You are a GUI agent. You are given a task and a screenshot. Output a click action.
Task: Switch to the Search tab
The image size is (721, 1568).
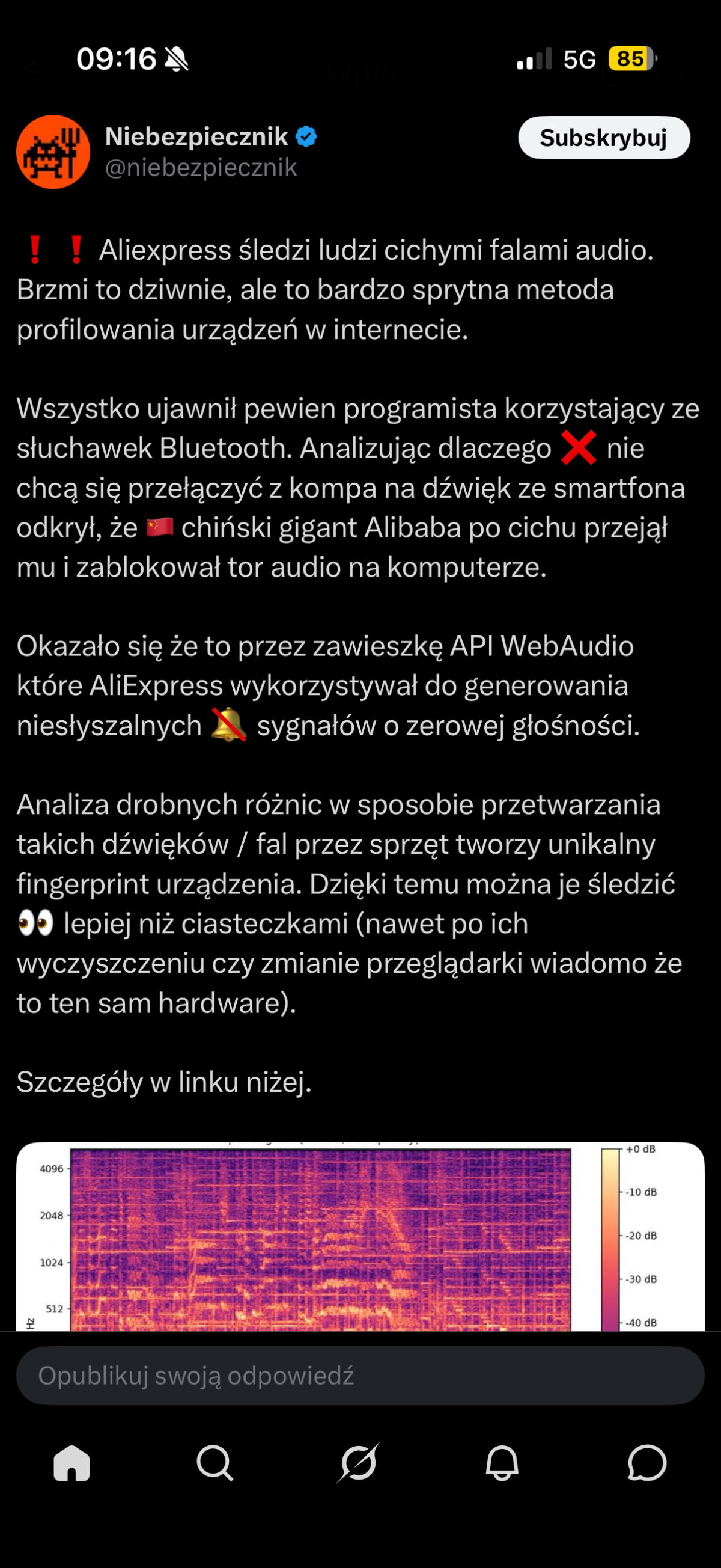tap(214, 1463)
